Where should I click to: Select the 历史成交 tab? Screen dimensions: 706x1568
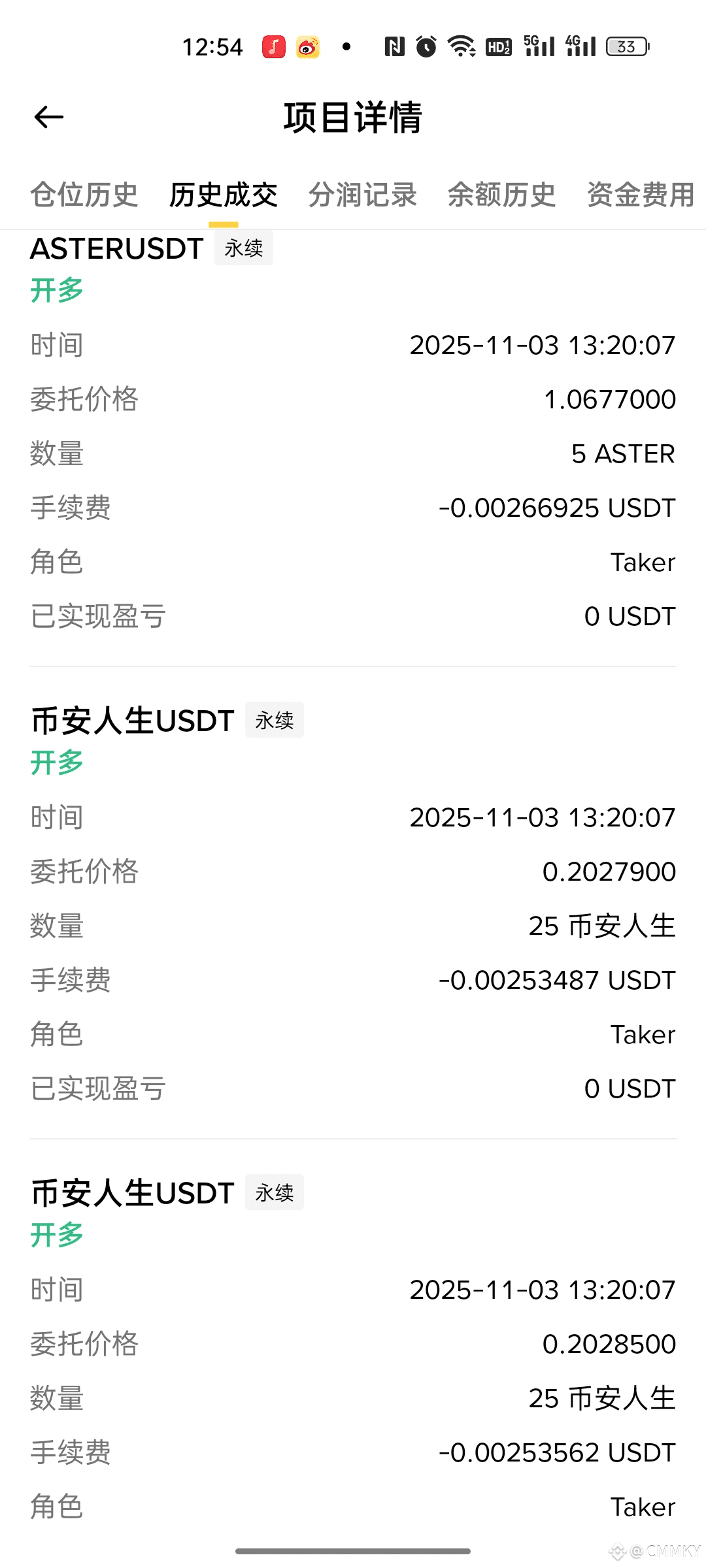pyautogui.click(x=224, y=195)
